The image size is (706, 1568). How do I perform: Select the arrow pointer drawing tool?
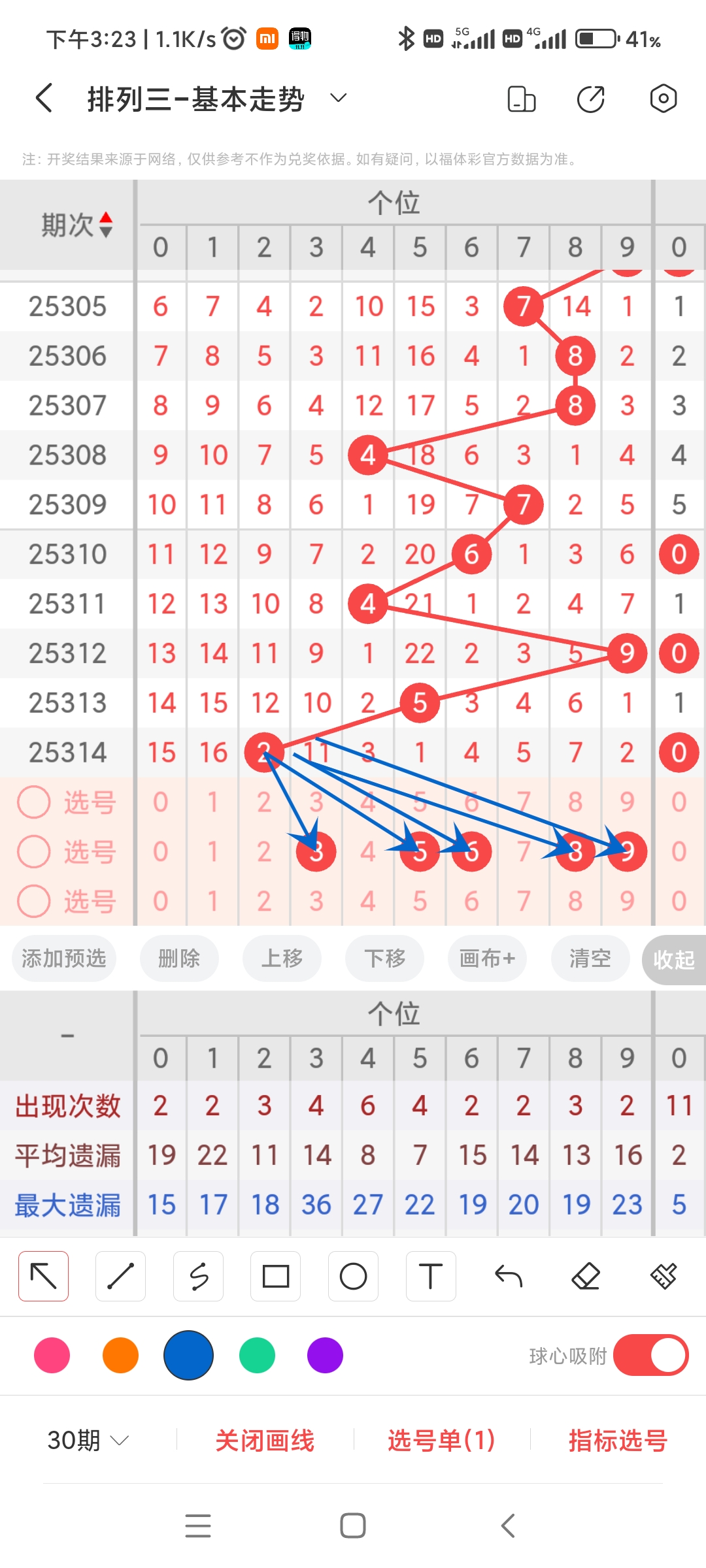pos(43,1275)
